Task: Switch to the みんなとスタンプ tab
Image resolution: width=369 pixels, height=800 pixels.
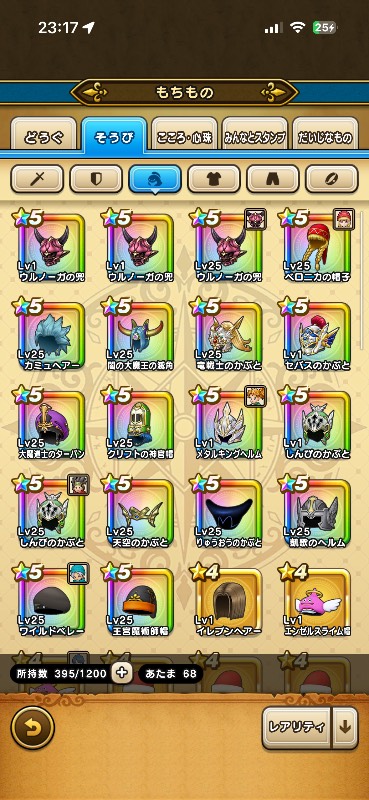Action: [x=255, y=137]
